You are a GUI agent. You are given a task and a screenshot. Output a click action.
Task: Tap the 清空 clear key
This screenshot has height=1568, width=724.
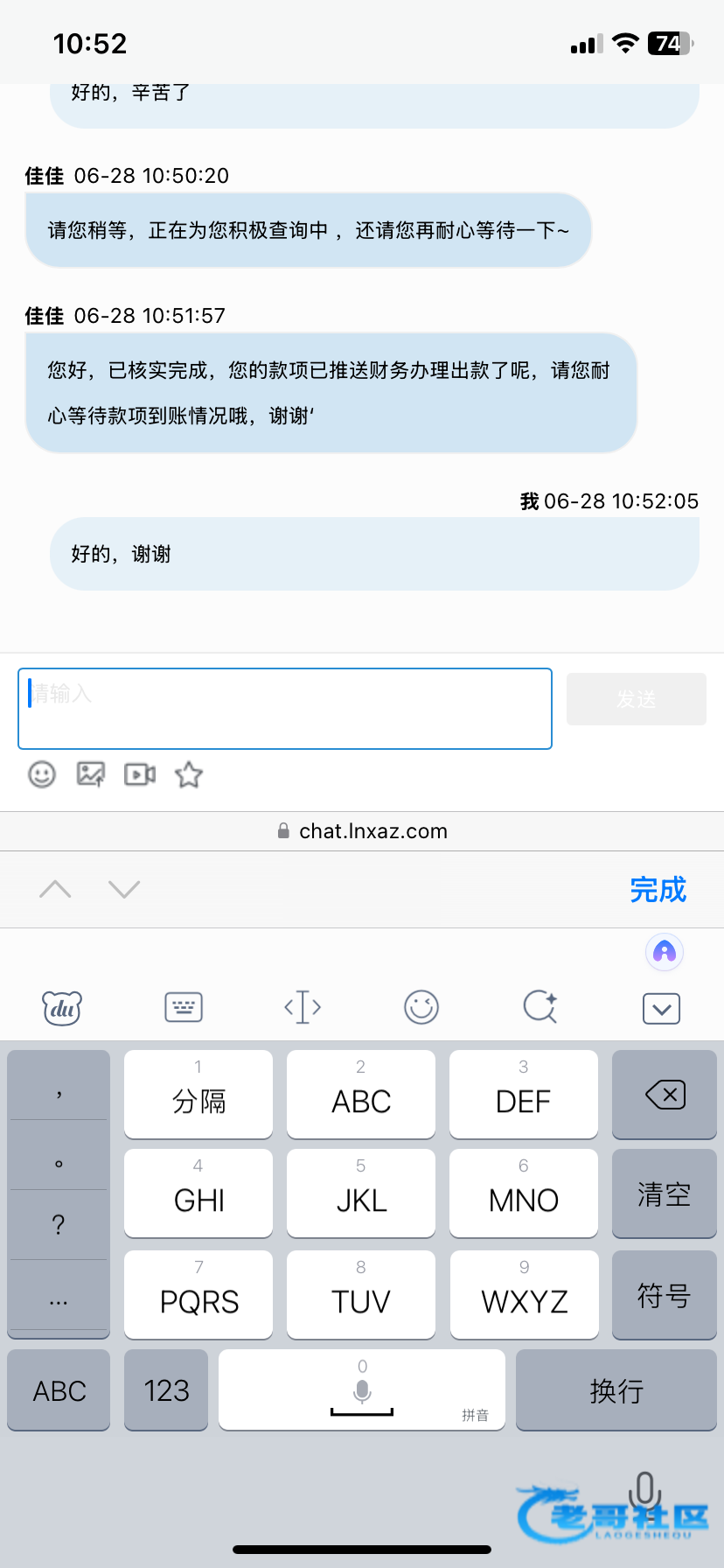665,1193
